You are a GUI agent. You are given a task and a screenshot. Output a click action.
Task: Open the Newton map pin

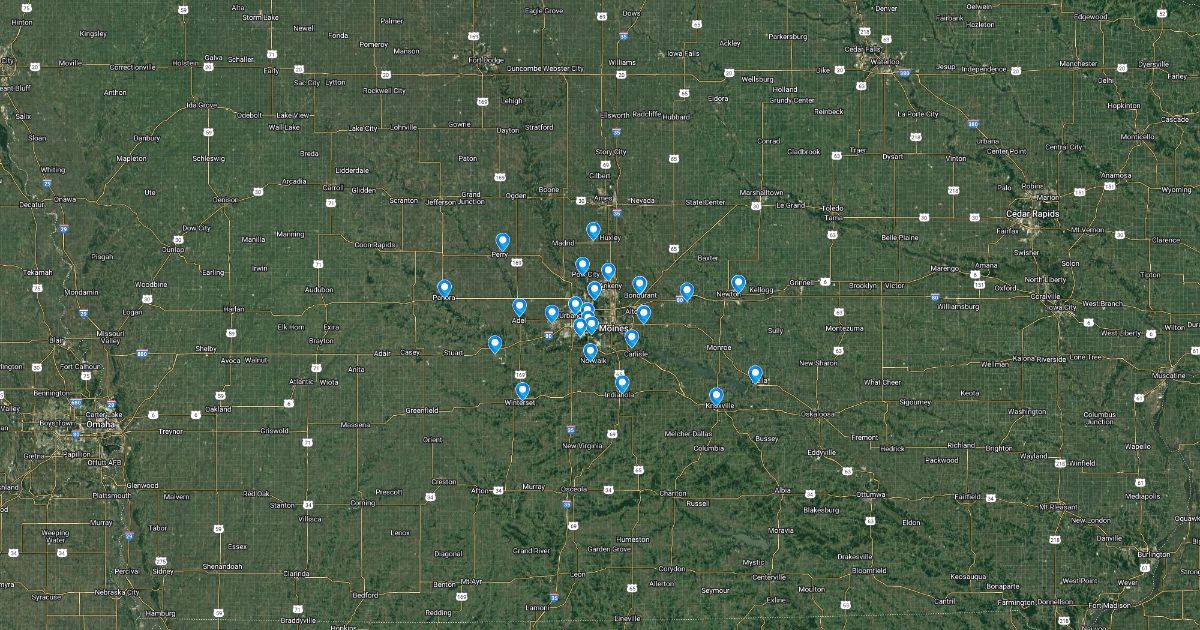click(x=738, y=284)
